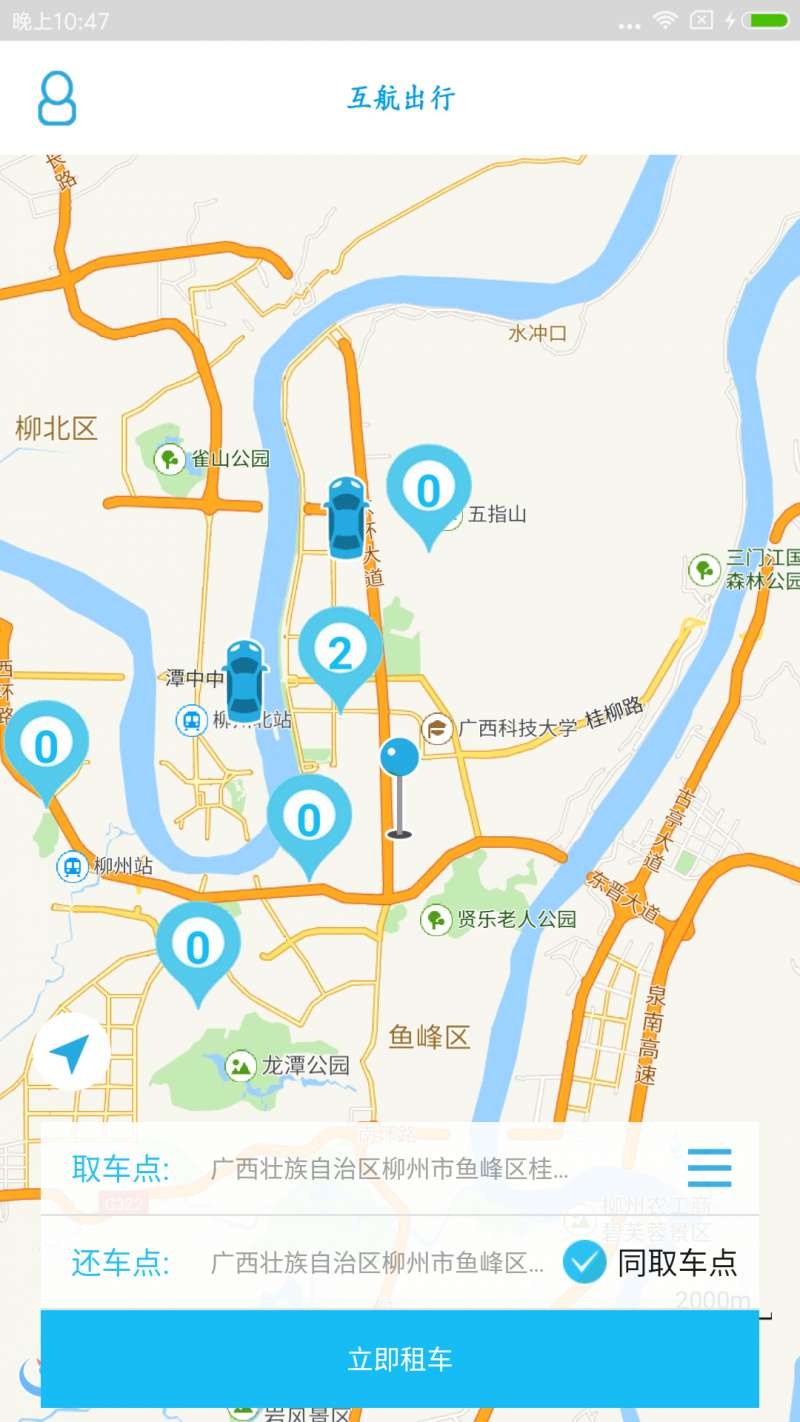Select the station marker showing 2 cars
Image resolution: width=800 pixels, height=1422 pixels.
pos(340,652)
